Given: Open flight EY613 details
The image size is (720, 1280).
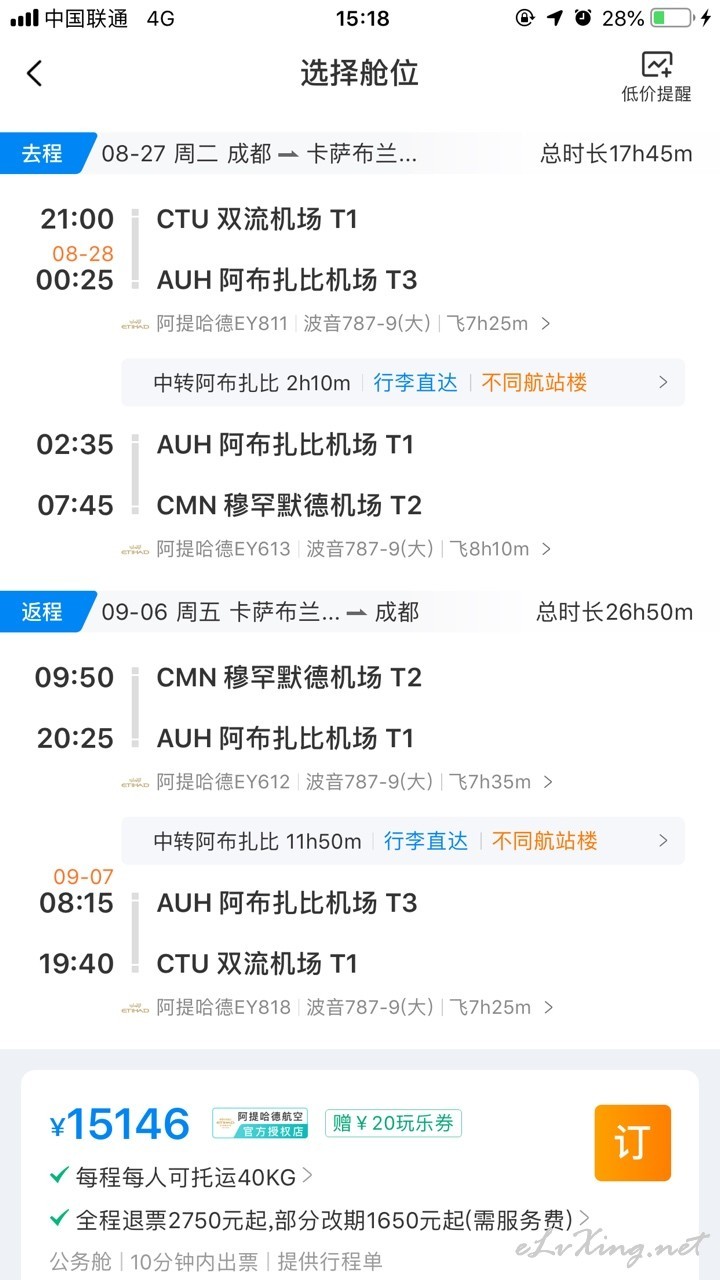Looking at the screenshot, I should pos(336,548).
